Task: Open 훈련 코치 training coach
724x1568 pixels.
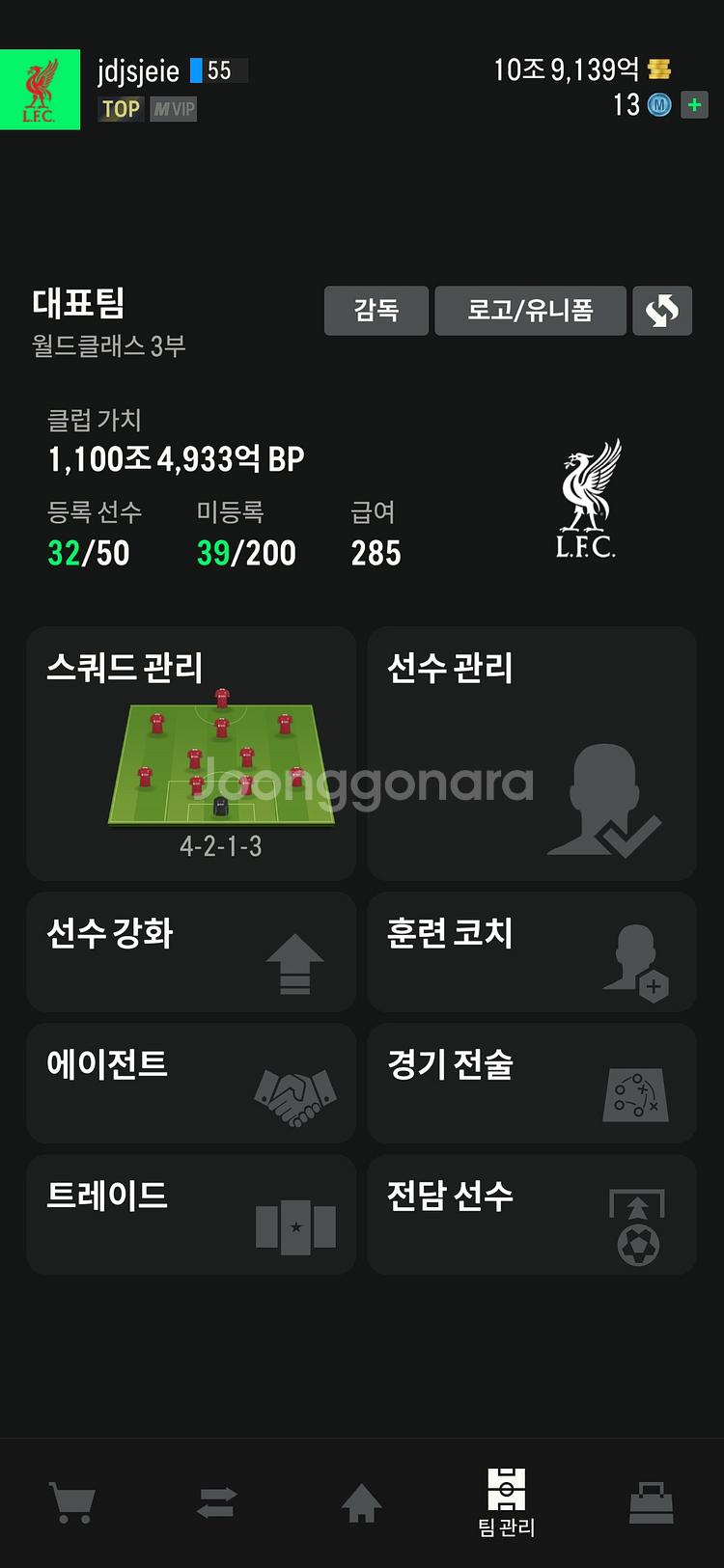Action: pyautogui.click(x=532, y=951)
